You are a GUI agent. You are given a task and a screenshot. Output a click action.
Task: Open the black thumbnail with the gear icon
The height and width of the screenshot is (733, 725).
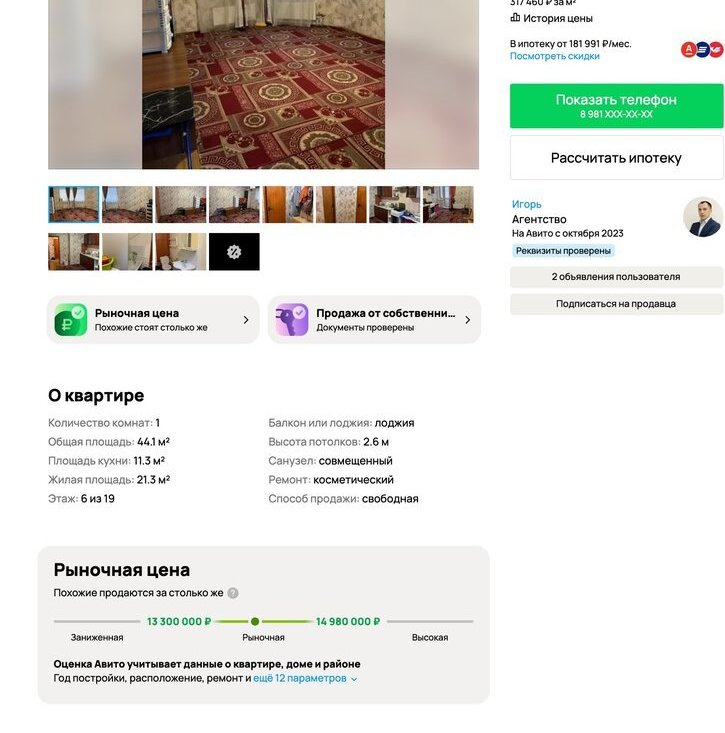[x=234, y=252]
